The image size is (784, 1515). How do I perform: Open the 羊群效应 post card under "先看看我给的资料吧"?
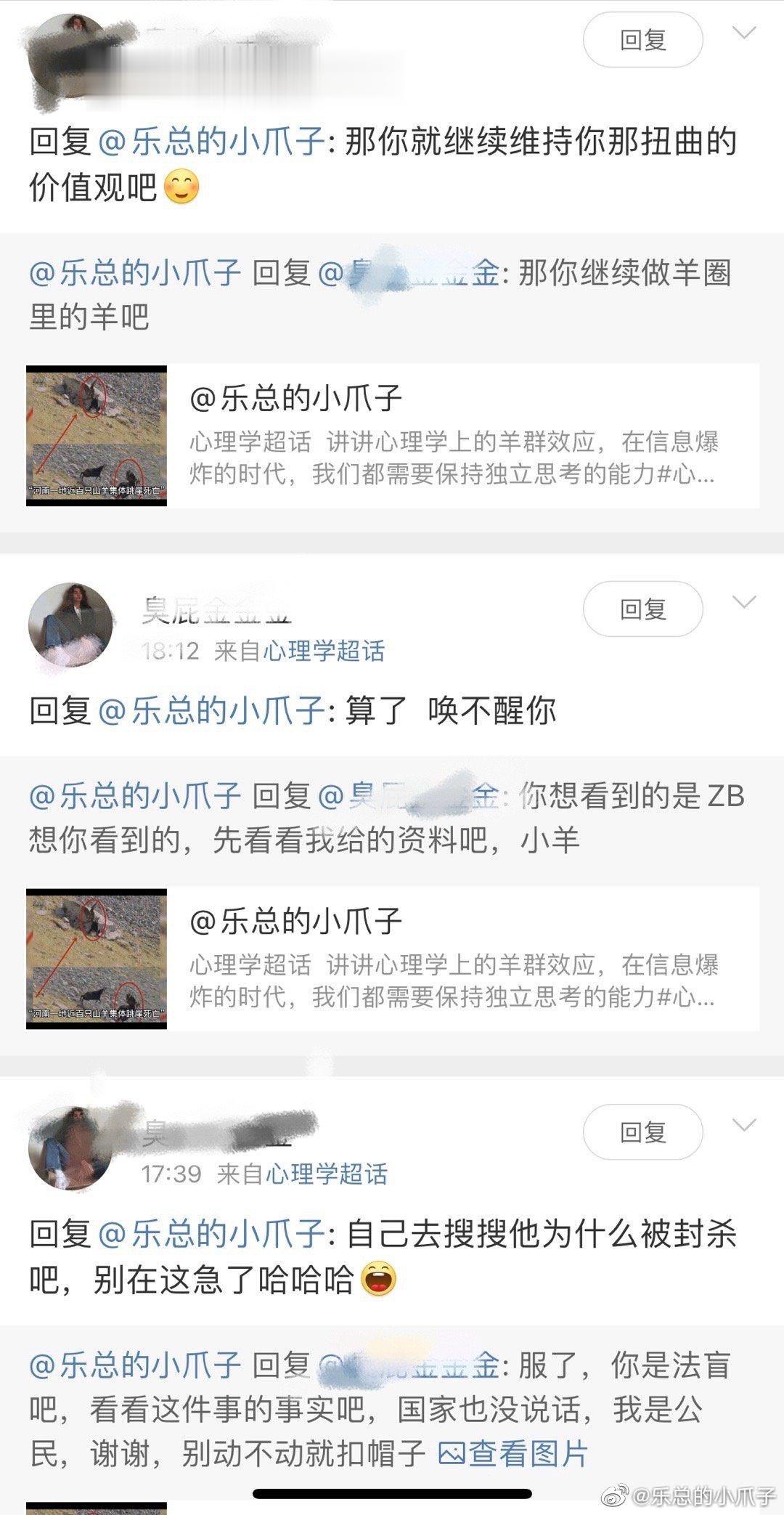392,959
